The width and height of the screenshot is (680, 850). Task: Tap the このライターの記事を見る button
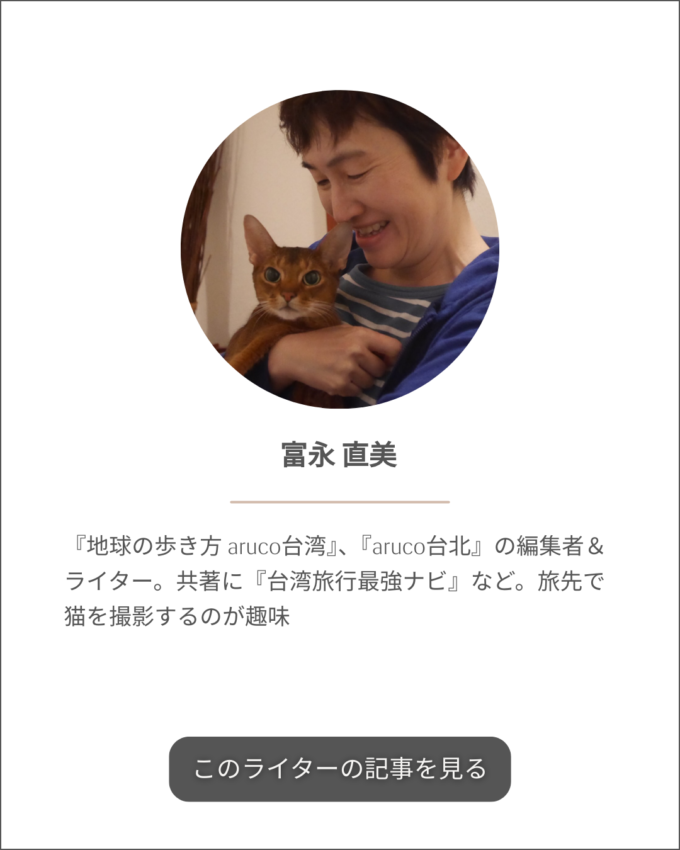[340, 769]
